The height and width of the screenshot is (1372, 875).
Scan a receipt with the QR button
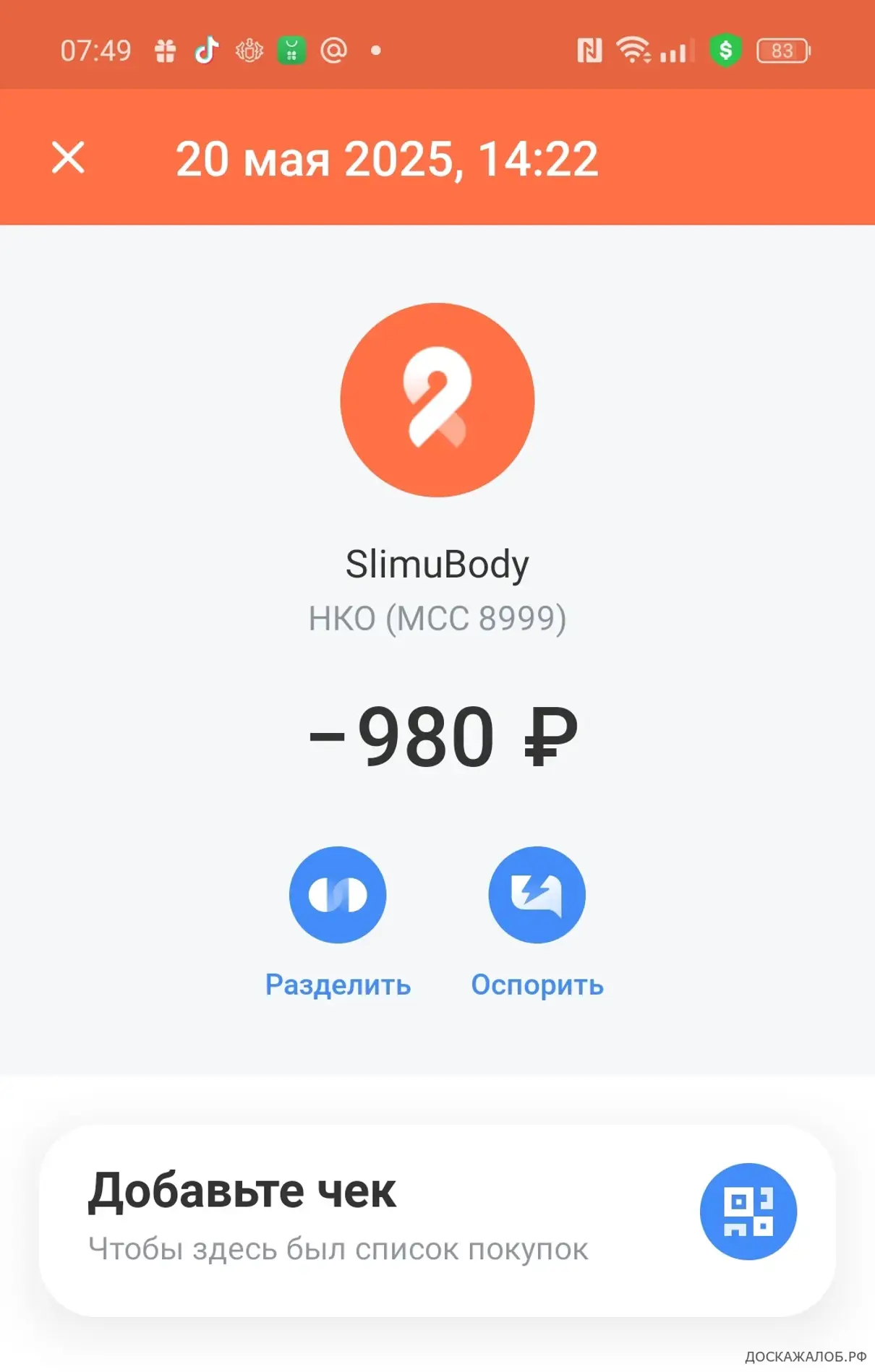tap(748, 1212)
